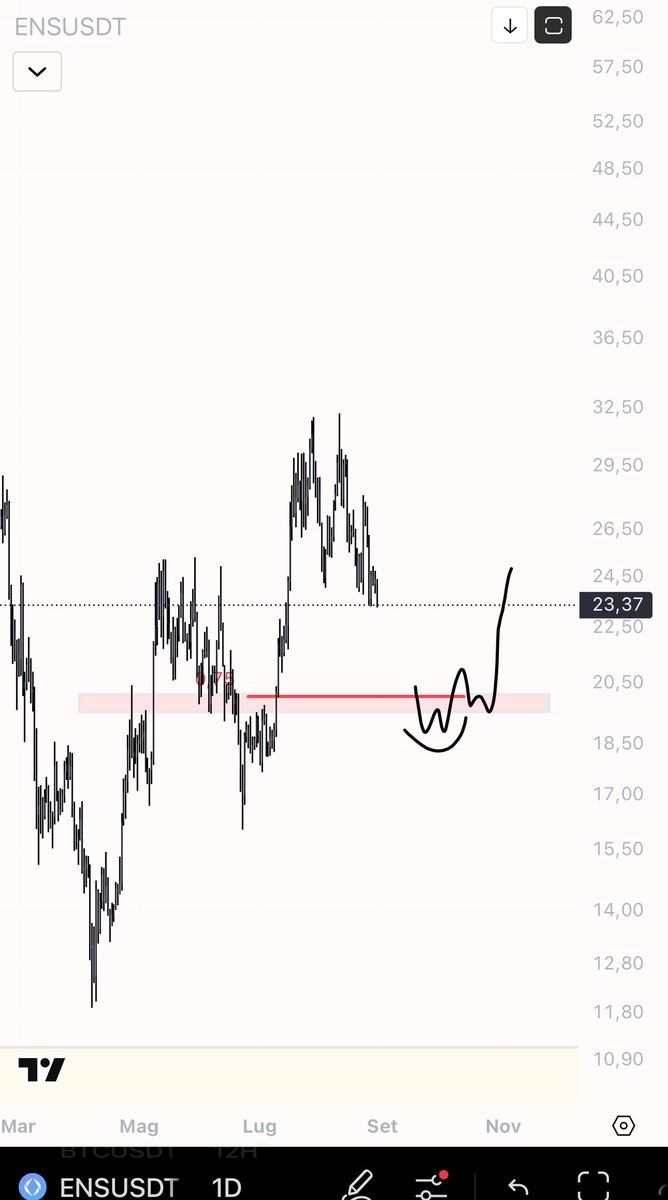The width and height of the screenshot is (668, 1200).
Task: Open the chart settings hexagon icon
Action: point(623,1126)
